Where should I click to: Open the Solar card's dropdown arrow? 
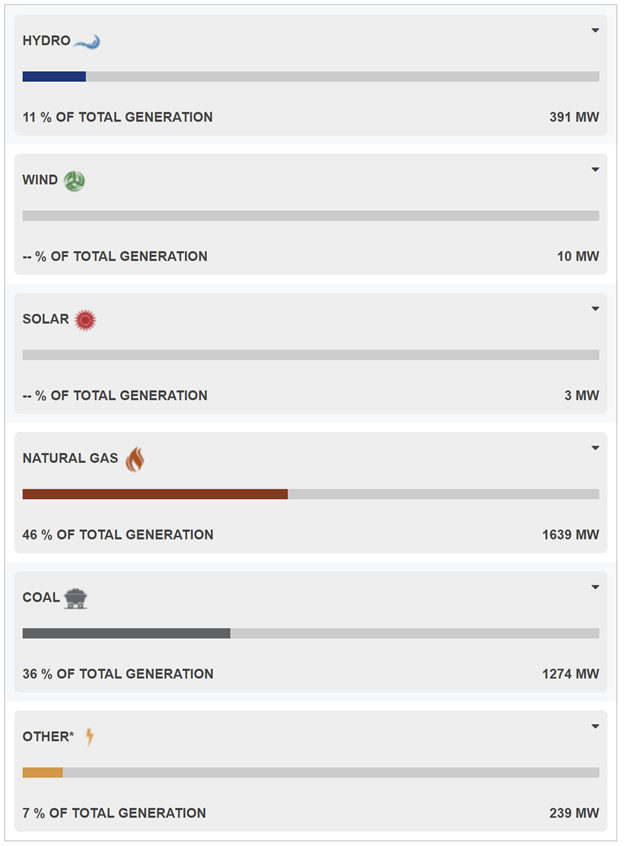[595, 309]
